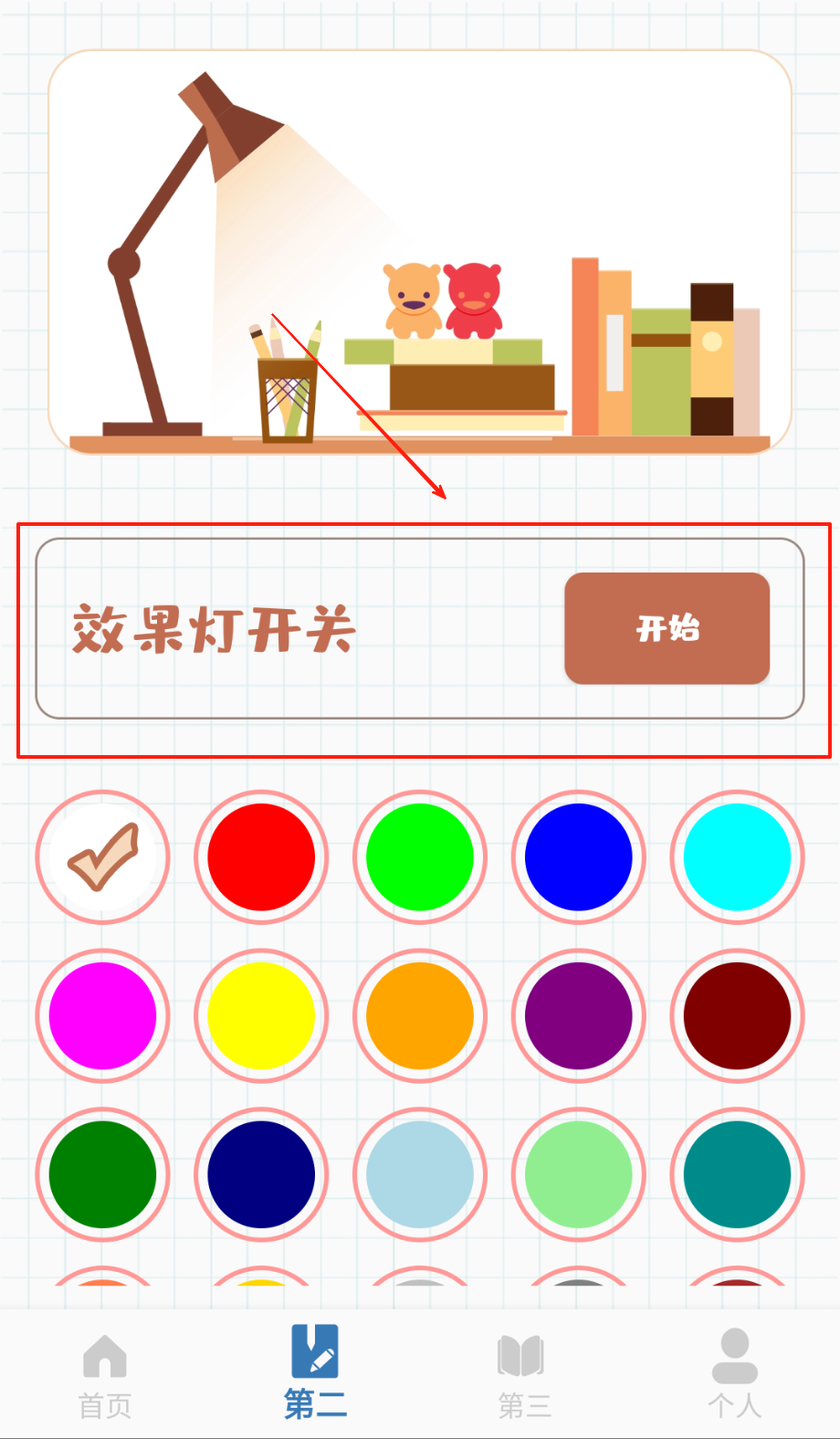Pick the purple color swatch
The width and height of the screenshot is (840, 1439).
coord(579,1015)
